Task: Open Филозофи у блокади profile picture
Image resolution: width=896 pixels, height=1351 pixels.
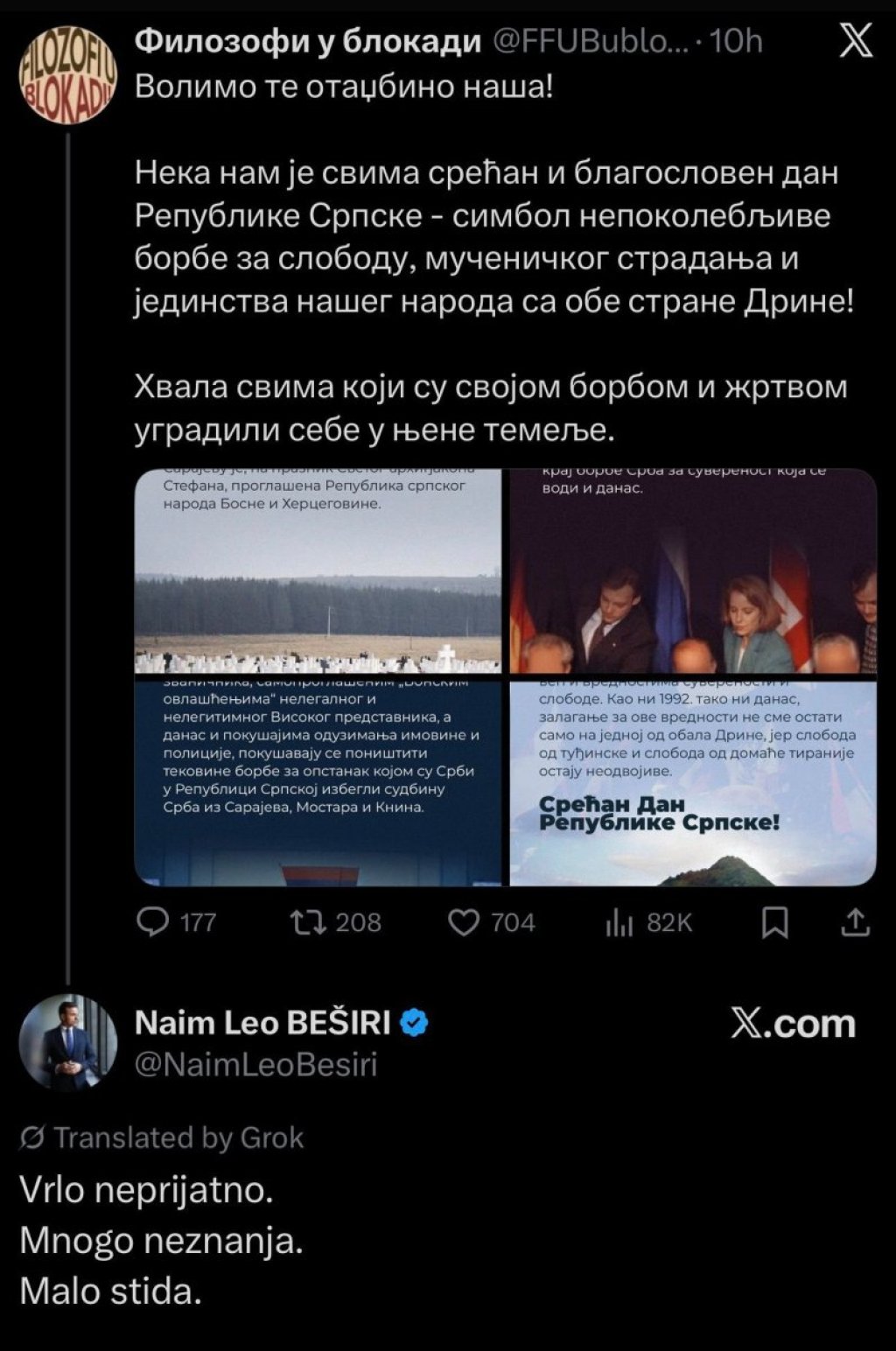Action: coord(67,75)
